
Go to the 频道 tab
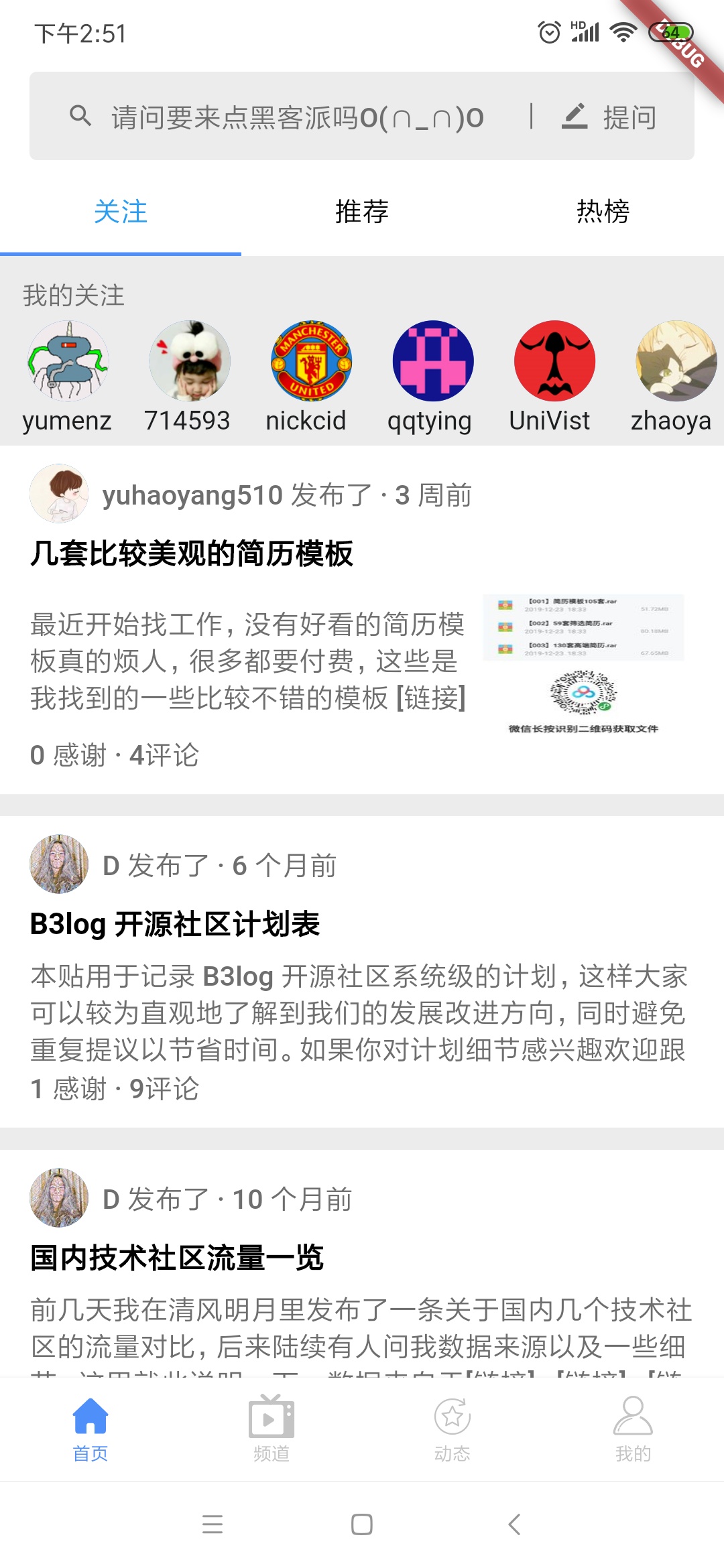click(x=271, y=1427)
